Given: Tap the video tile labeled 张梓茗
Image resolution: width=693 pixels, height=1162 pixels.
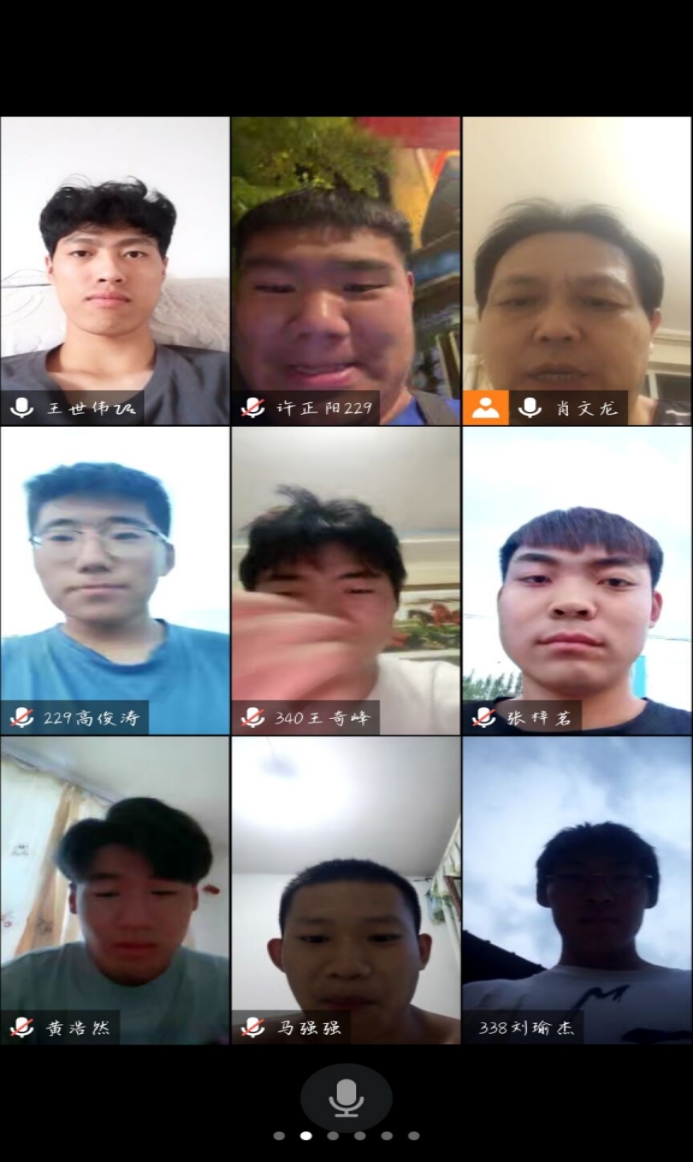Looking at the screenshot, I should point(577,580).
